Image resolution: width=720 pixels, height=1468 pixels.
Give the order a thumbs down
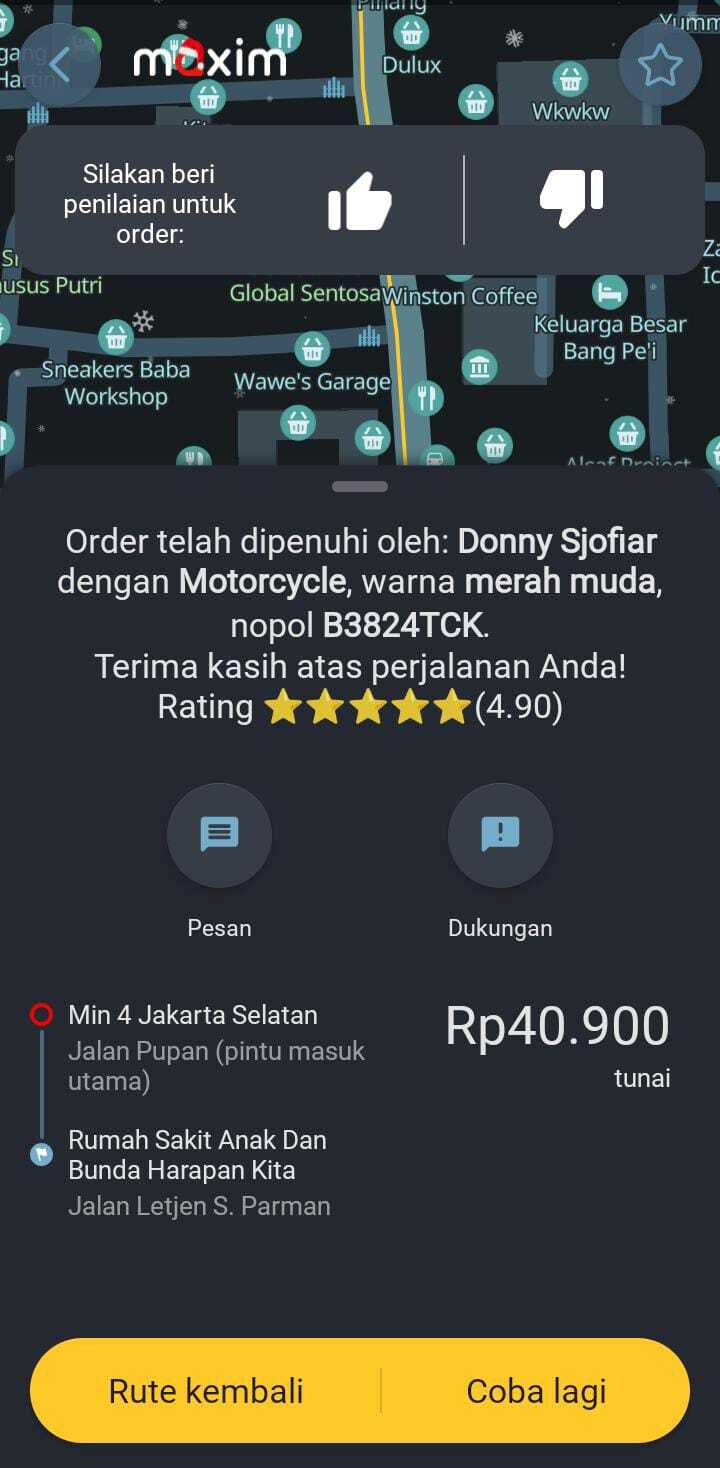(x=572, y=197)
